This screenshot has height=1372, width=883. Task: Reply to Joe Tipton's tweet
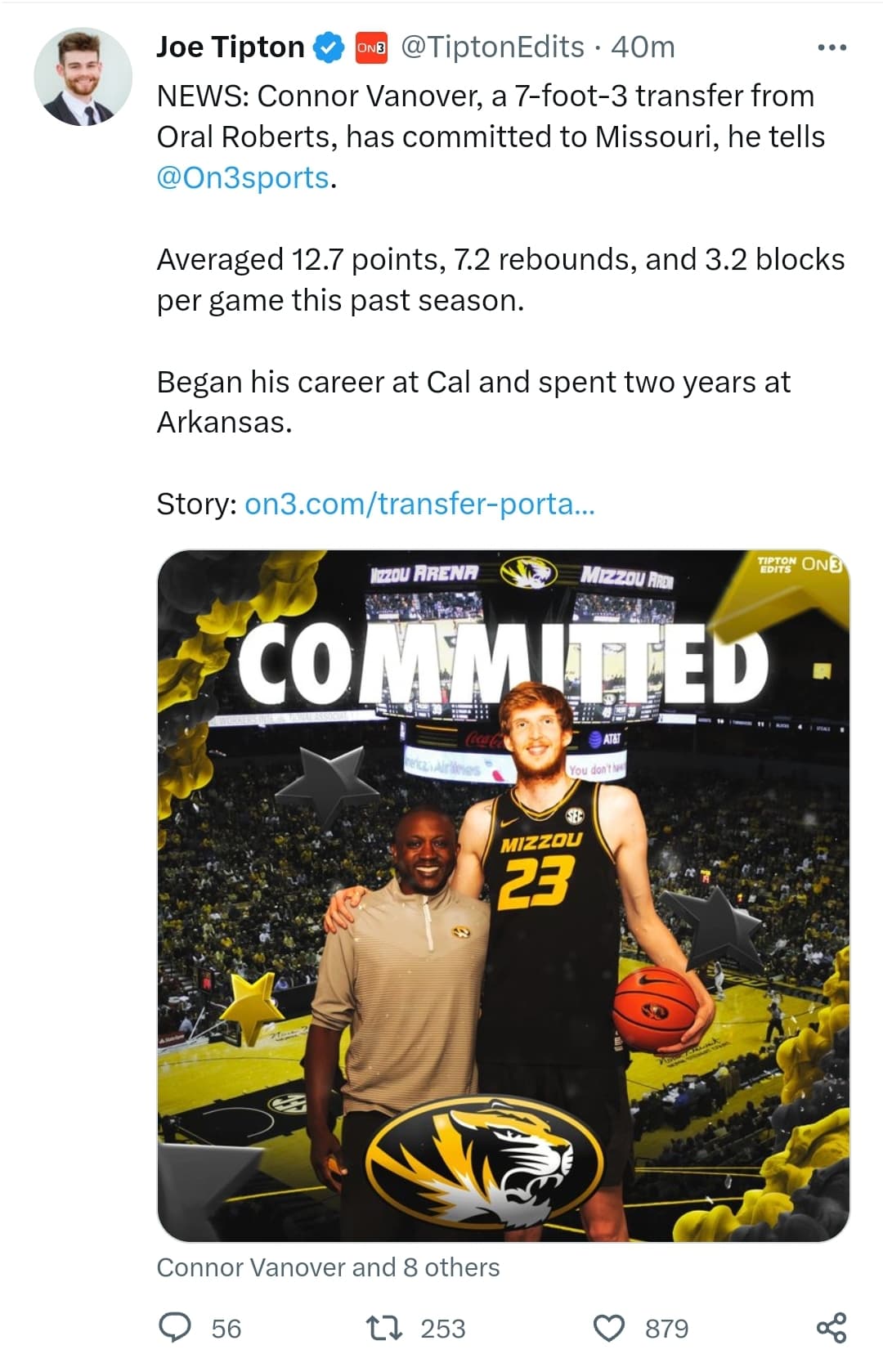tap(174, 1328)
